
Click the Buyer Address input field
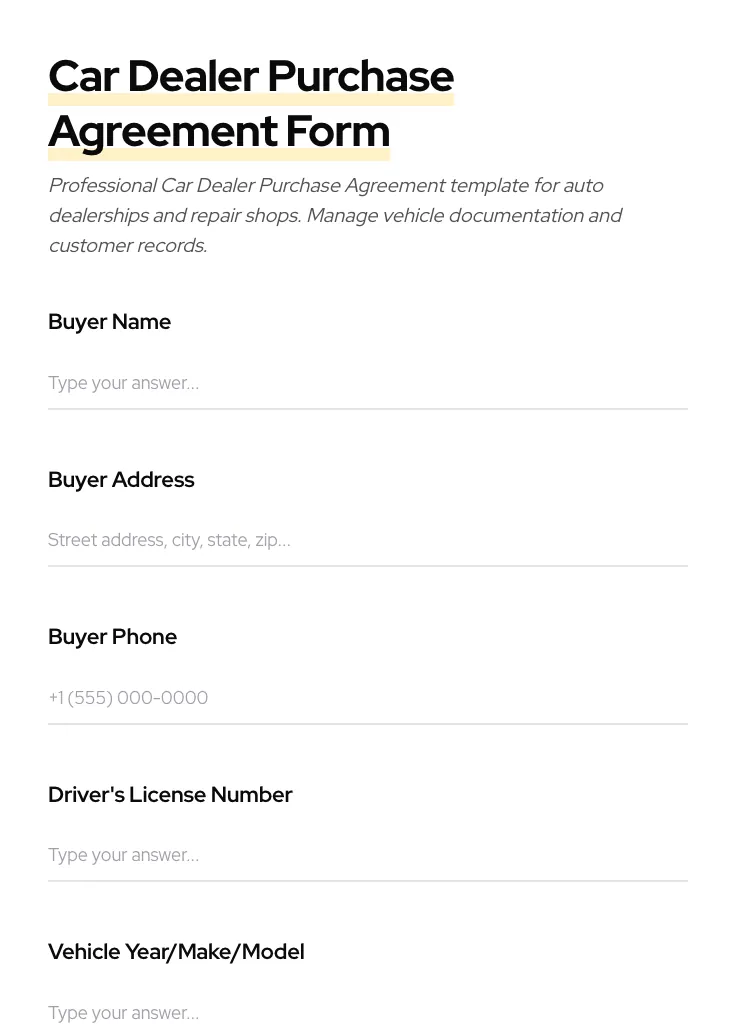(x=368, y=542)
